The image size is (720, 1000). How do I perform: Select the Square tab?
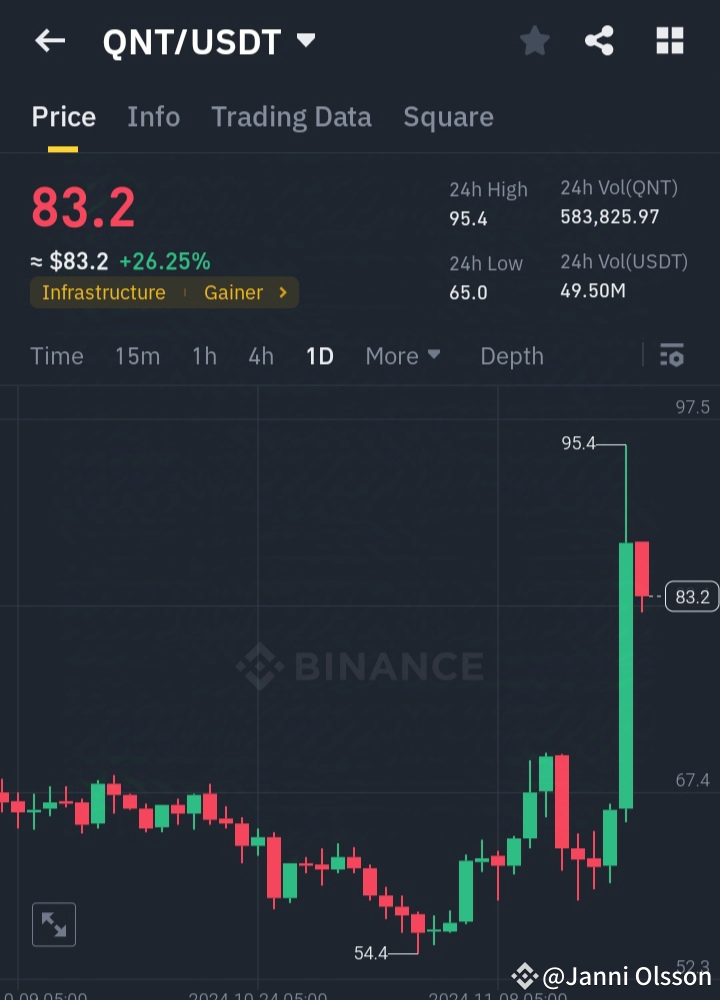[448, 117]
